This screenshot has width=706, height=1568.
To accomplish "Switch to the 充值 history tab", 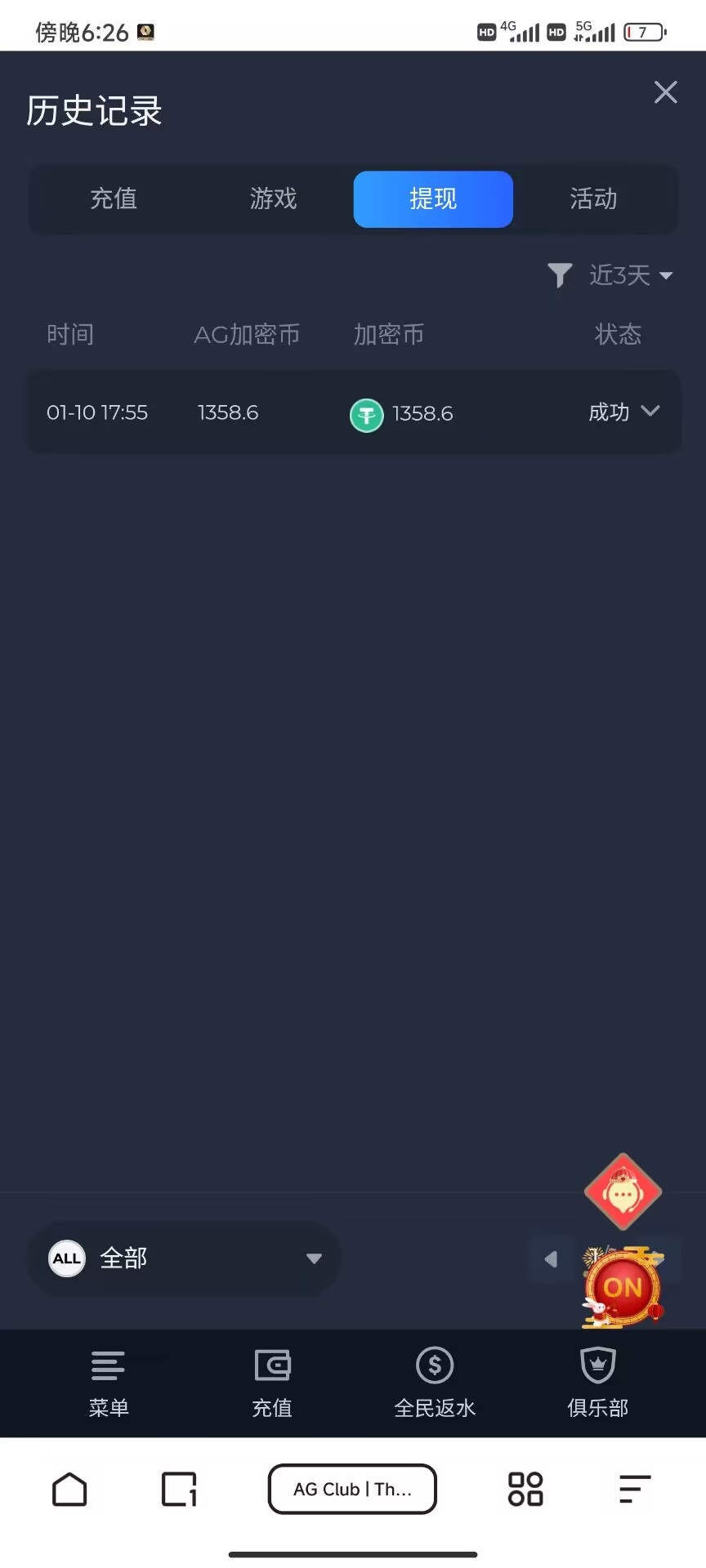I will [114, 198].
